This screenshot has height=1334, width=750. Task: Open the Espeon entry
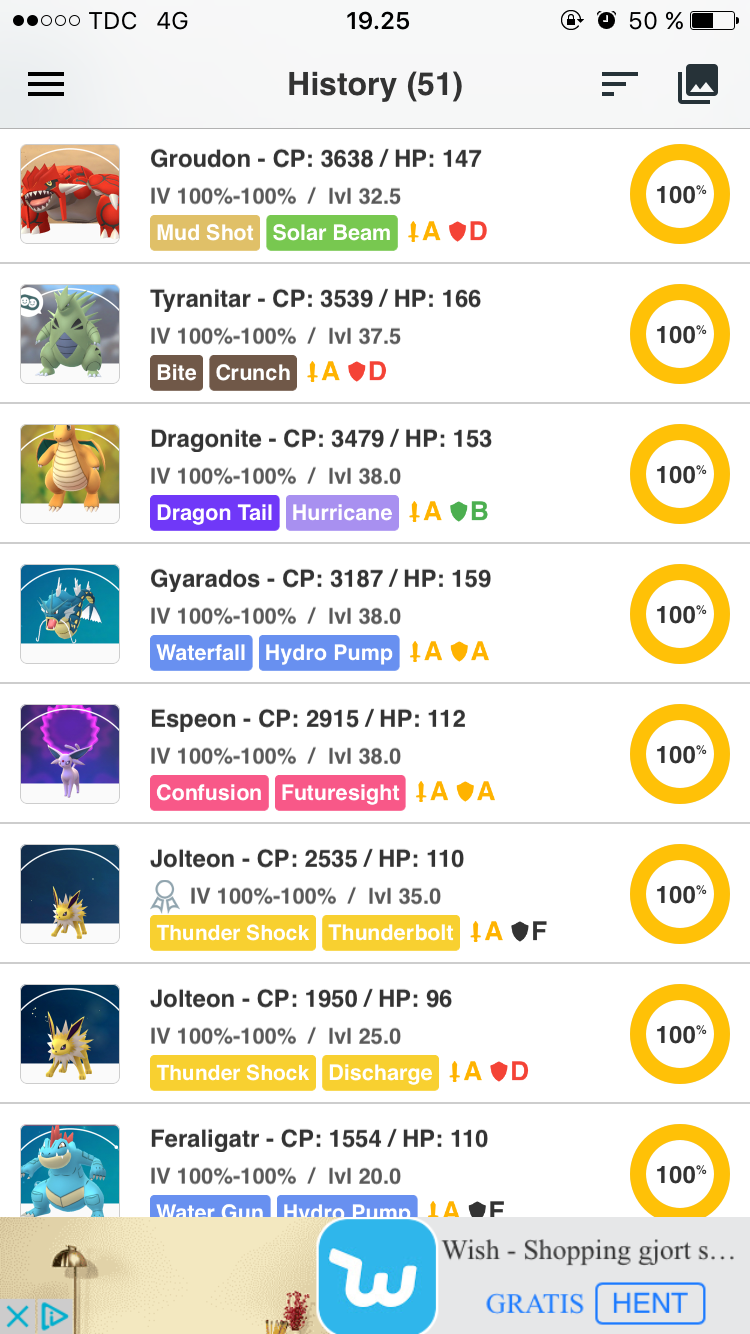[x=375, y=754]
